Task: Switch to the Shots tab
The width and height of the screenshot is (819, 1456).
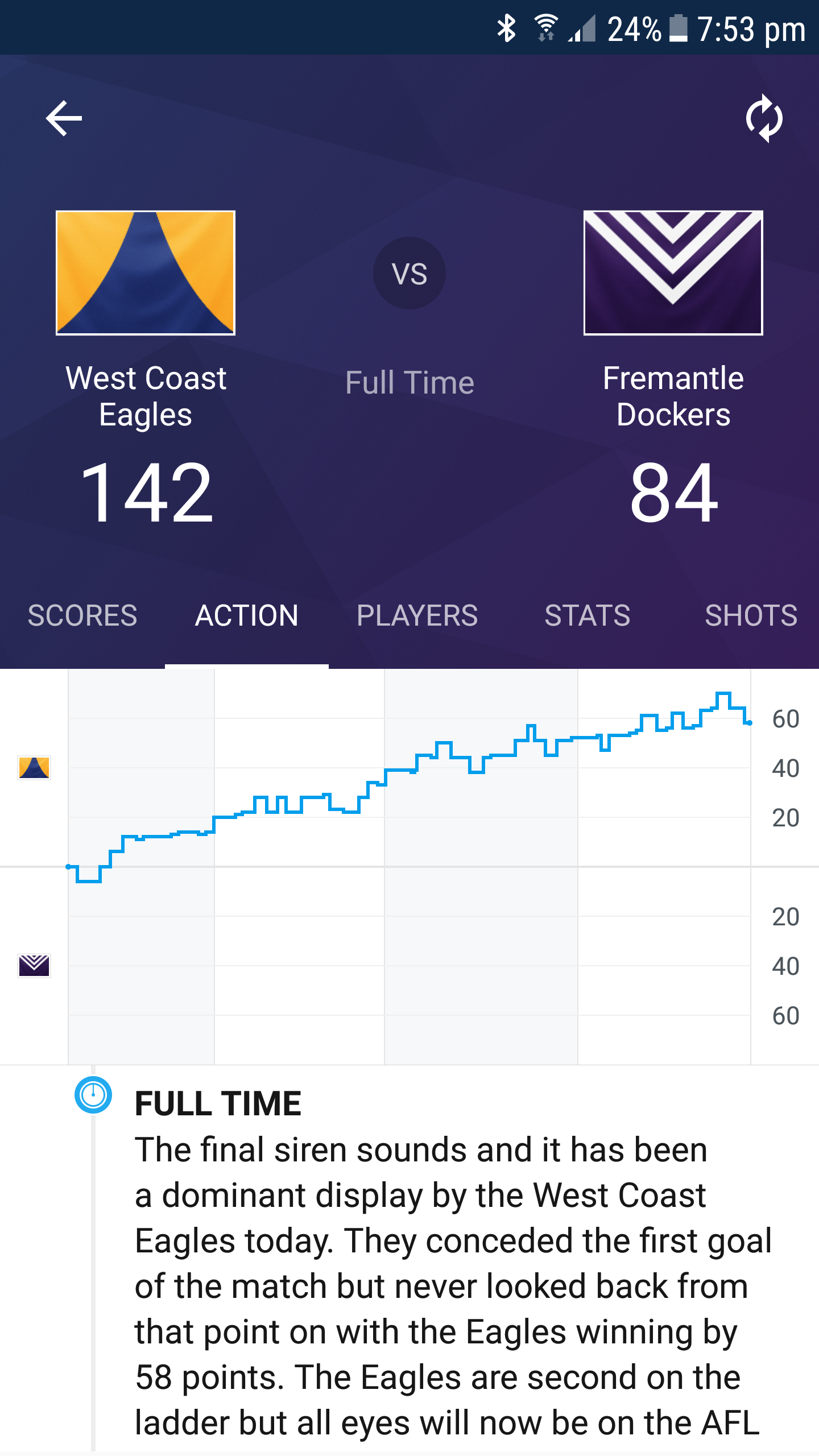Action: (751, 615)
